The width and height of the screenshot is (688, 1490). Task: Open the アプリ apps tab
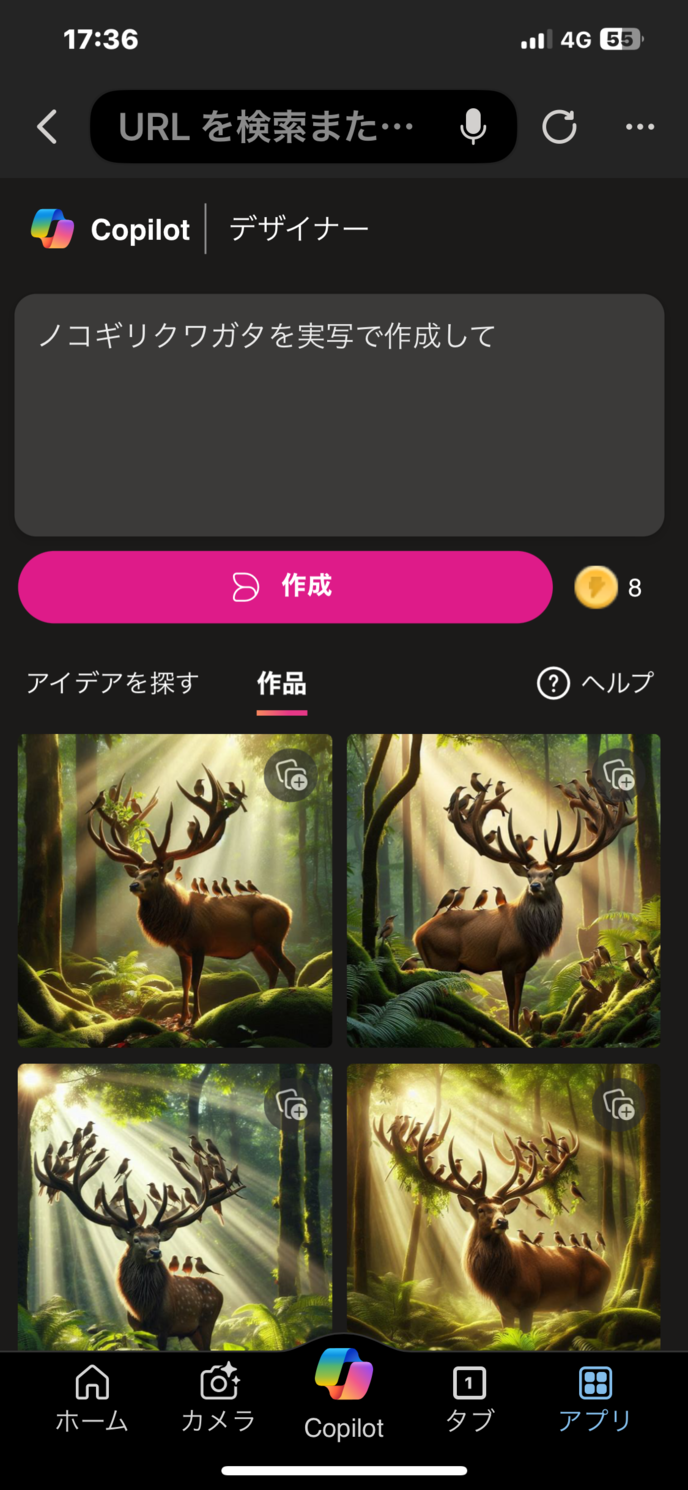pyautogui.click(x=595, y=1398)
